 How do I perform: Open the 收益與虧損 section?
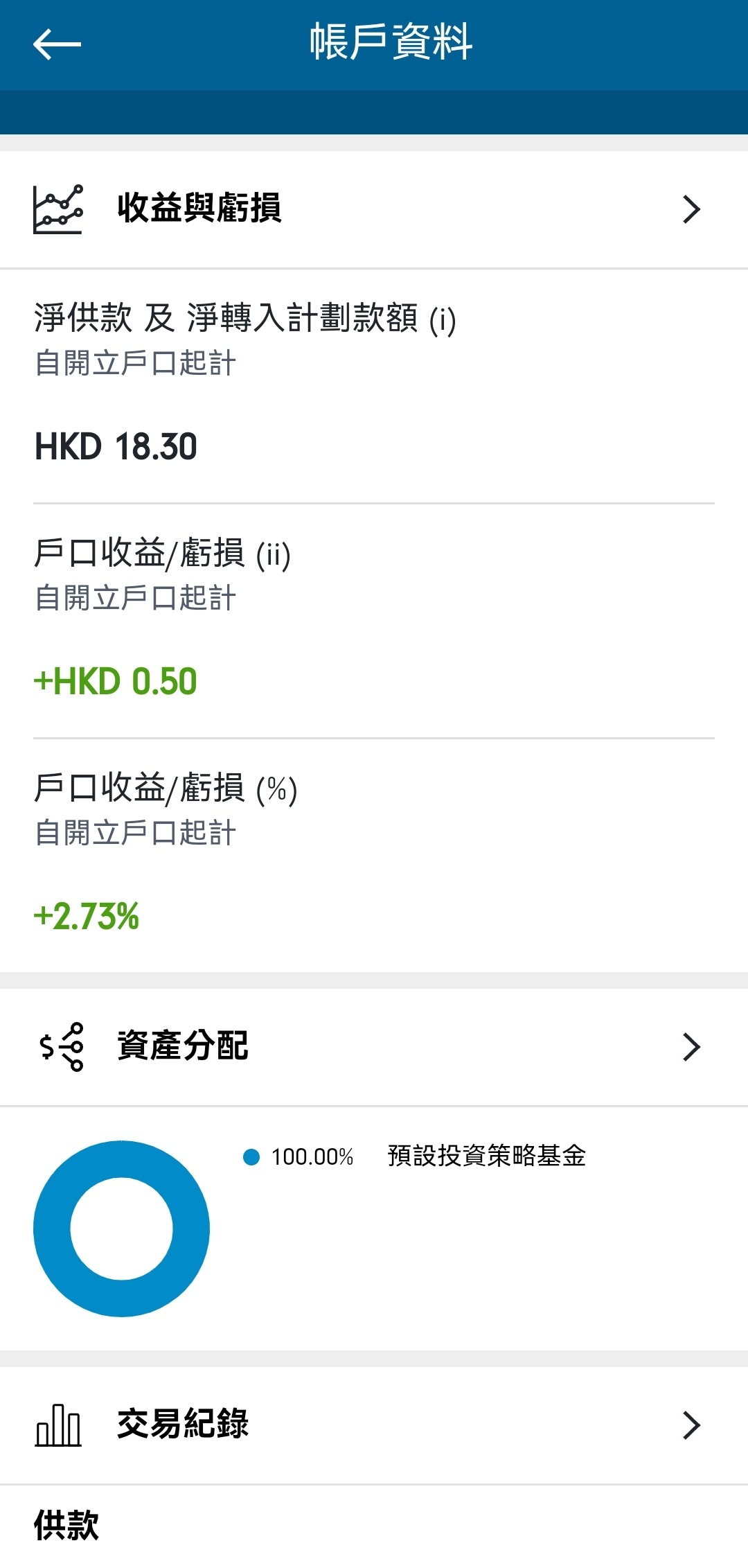click(374, 209)
